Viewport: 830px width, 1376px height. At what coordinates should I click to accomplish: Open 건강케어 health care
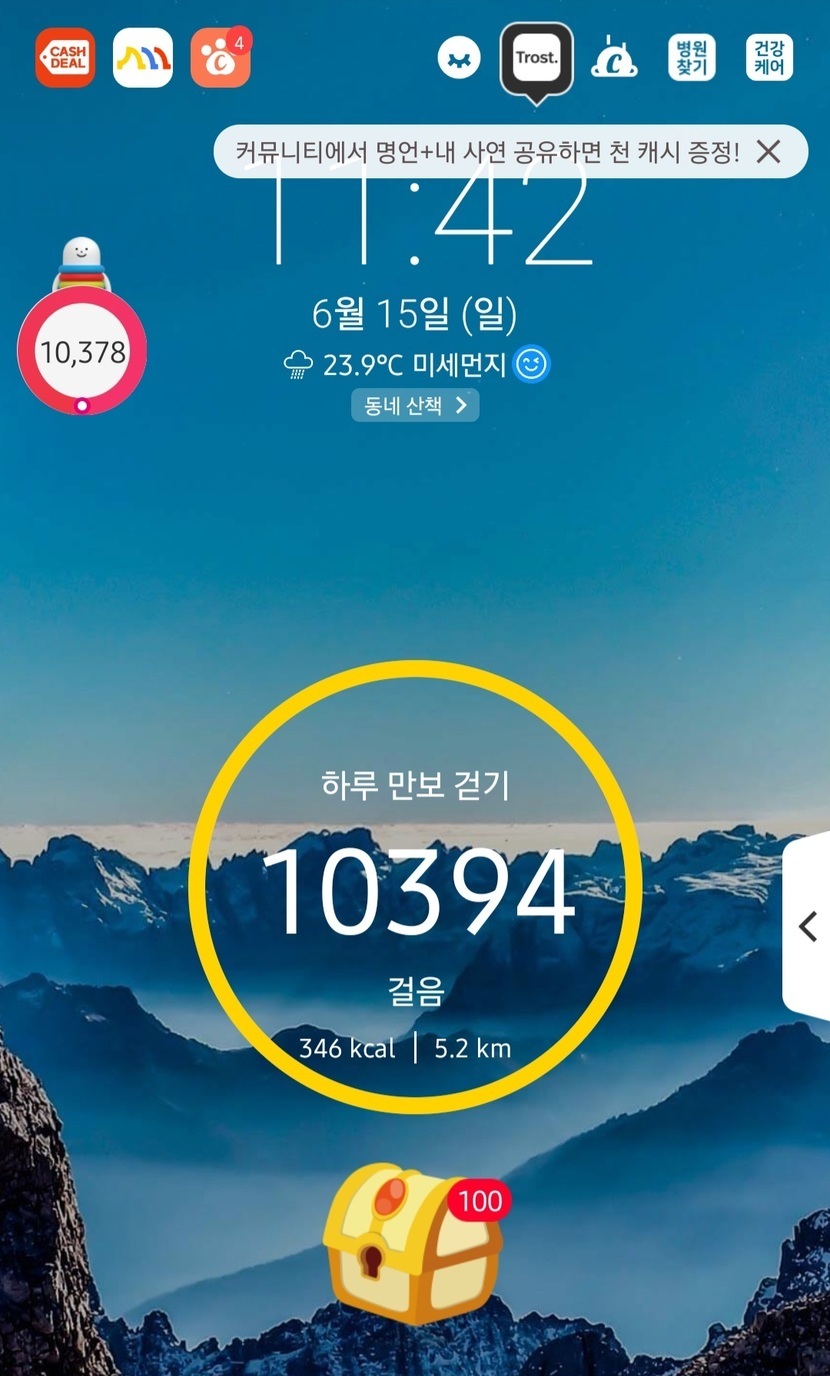[769, 58]
